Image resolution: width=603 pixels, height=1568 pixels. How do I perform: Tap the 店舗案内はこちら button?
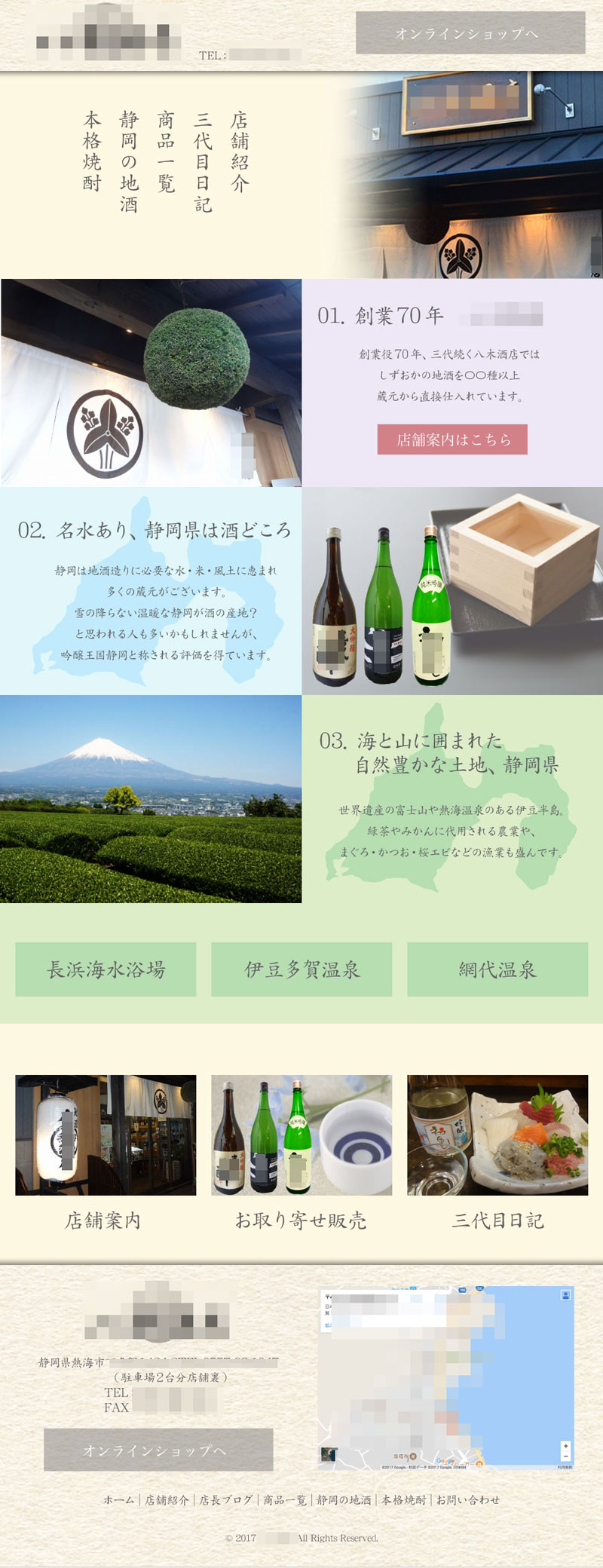pos(452,439)
